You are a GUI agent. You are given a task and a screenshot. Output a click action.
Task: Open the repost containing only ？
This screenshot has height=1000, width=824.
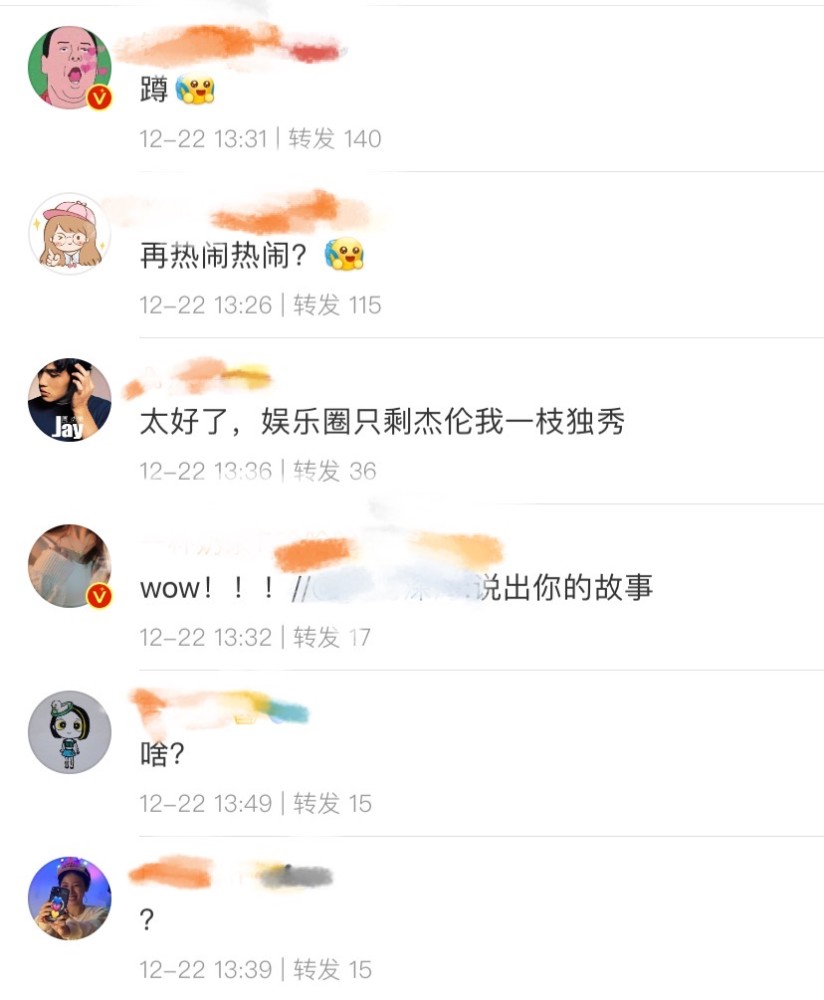pyautogui.click(x=148, y=920)
